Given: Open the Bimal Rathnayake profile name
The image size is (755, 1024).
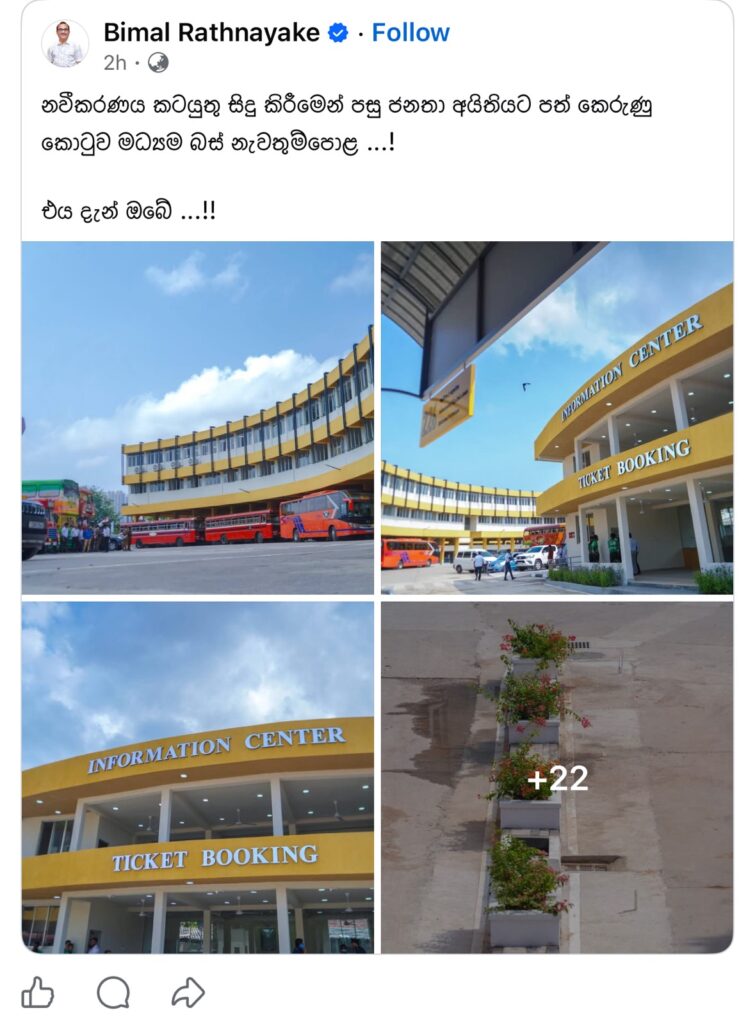Looking at the screenshot, I should pyautogui.click(x=211, y=32).
